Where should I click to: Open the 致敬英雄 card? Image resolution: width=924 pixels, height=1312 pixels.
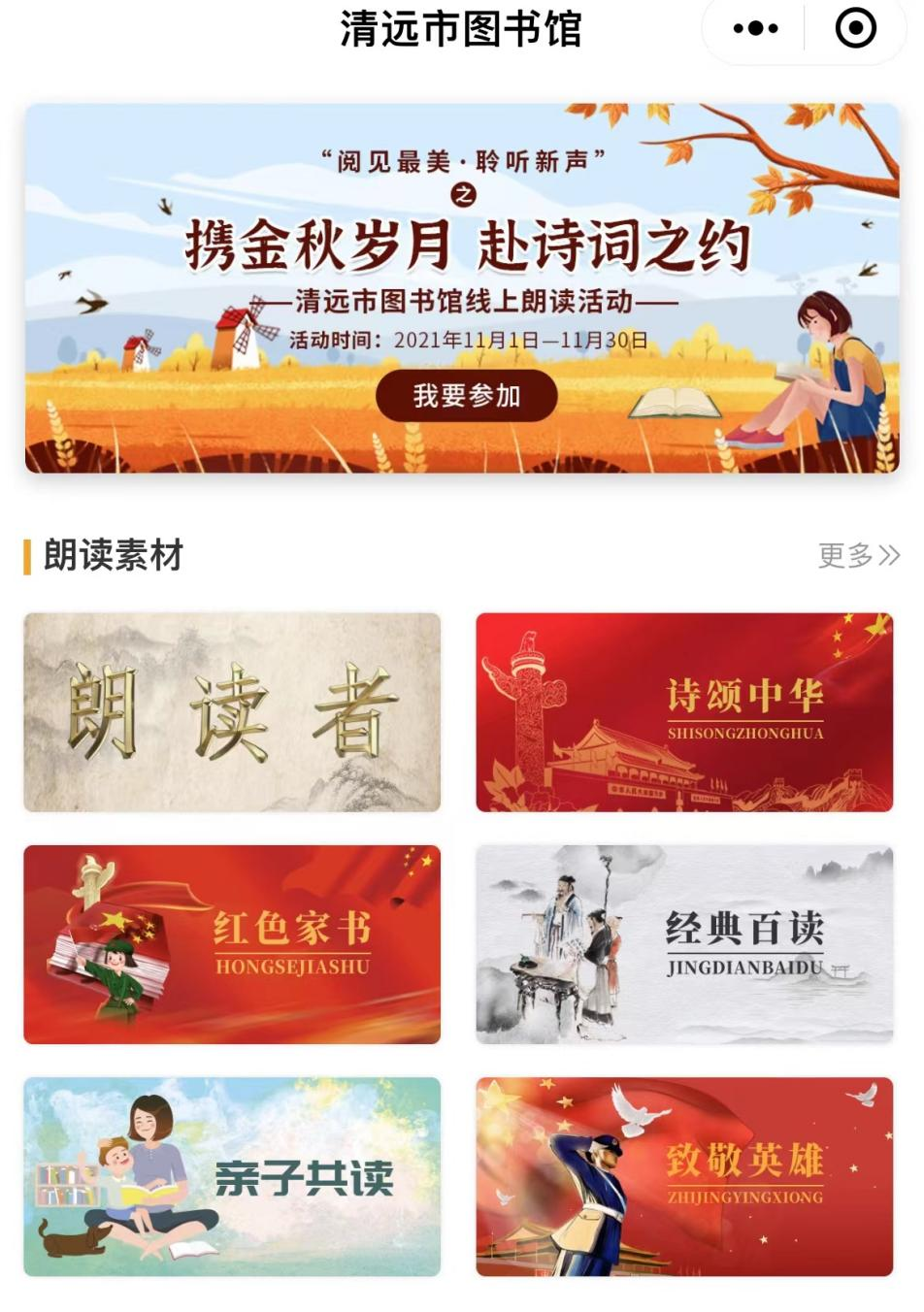[x=684, y=1176]
